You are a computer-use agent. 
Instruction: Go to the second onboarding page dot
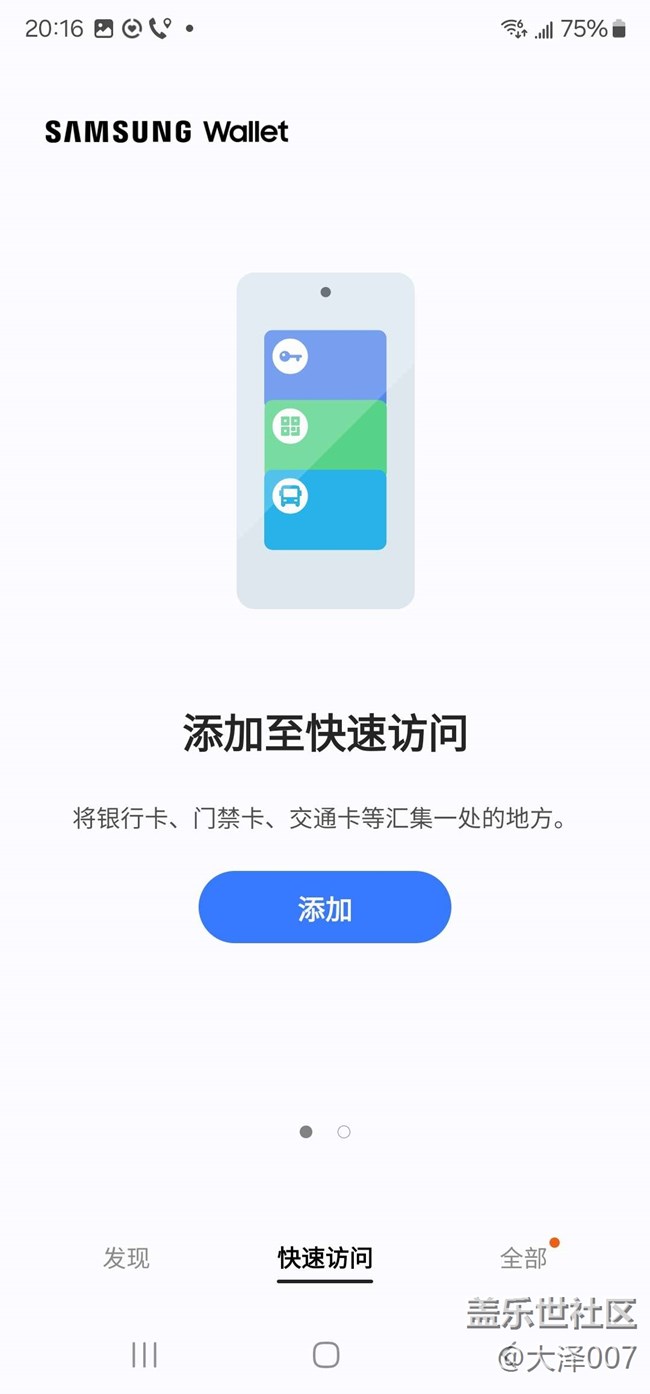[344, 1132]
